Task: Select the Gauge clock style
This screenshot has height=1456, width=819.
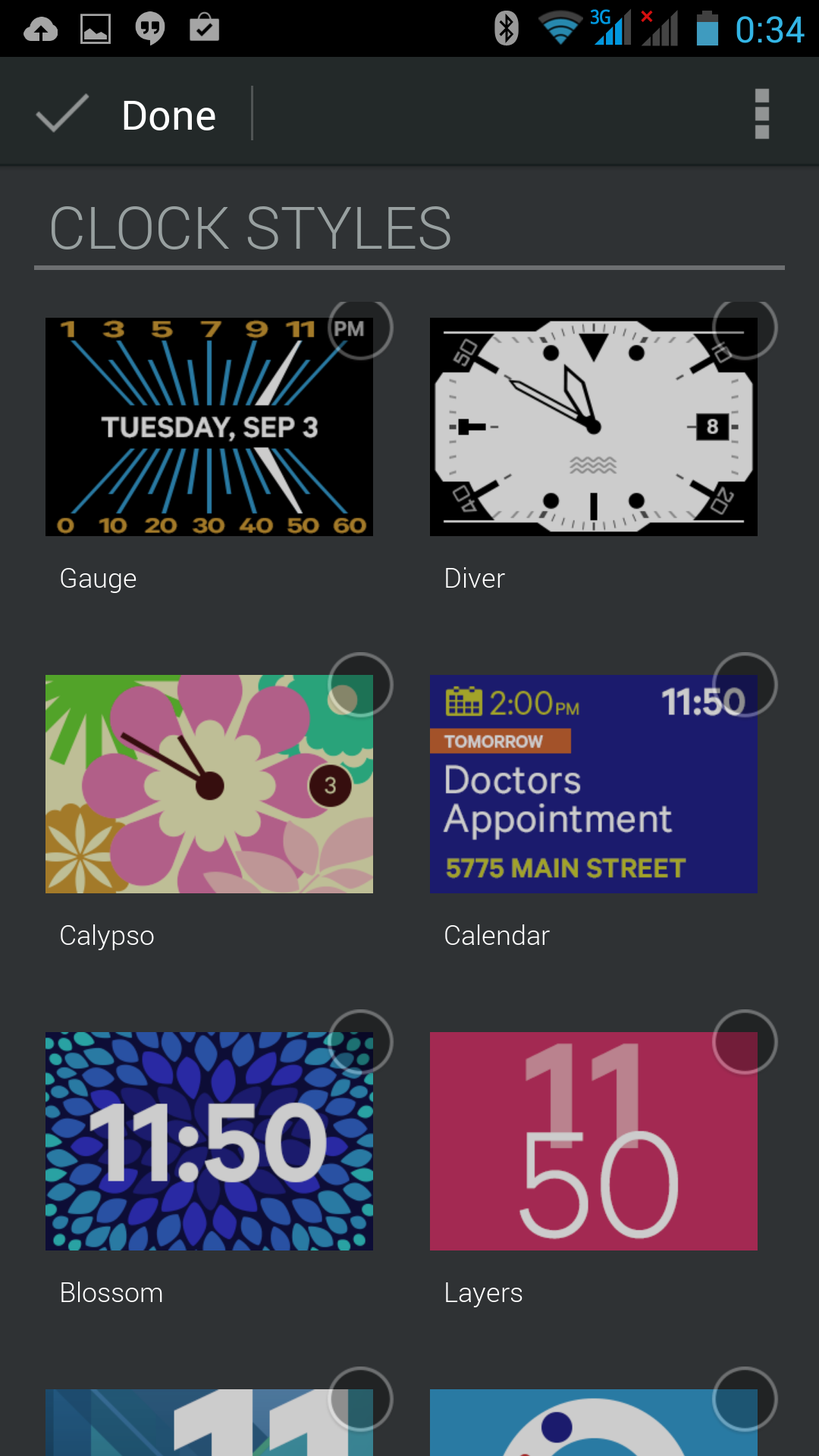Action: pyautogui.click(x=209, y=427)
